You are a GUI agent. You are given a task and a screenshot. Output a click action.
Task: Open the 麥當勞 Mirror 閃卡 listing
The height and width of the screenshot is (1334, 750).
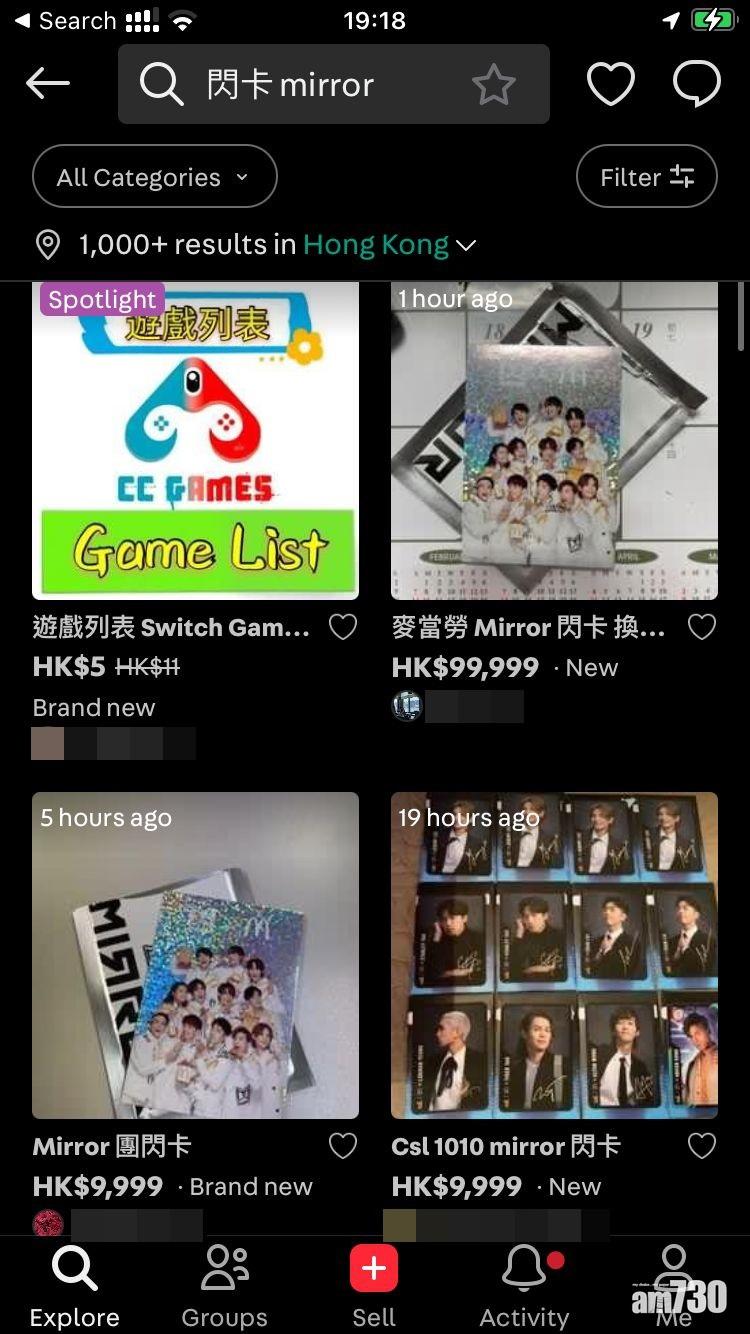(554, 440)
